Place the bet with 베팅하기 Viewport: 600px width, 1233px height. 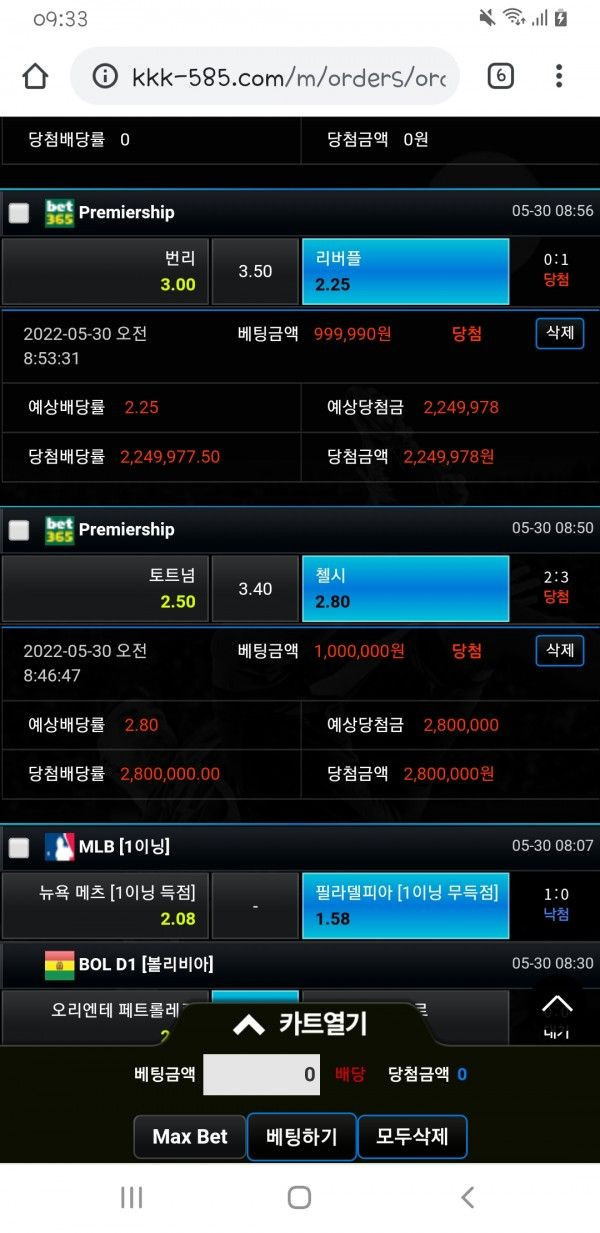tap(301, 1137)
